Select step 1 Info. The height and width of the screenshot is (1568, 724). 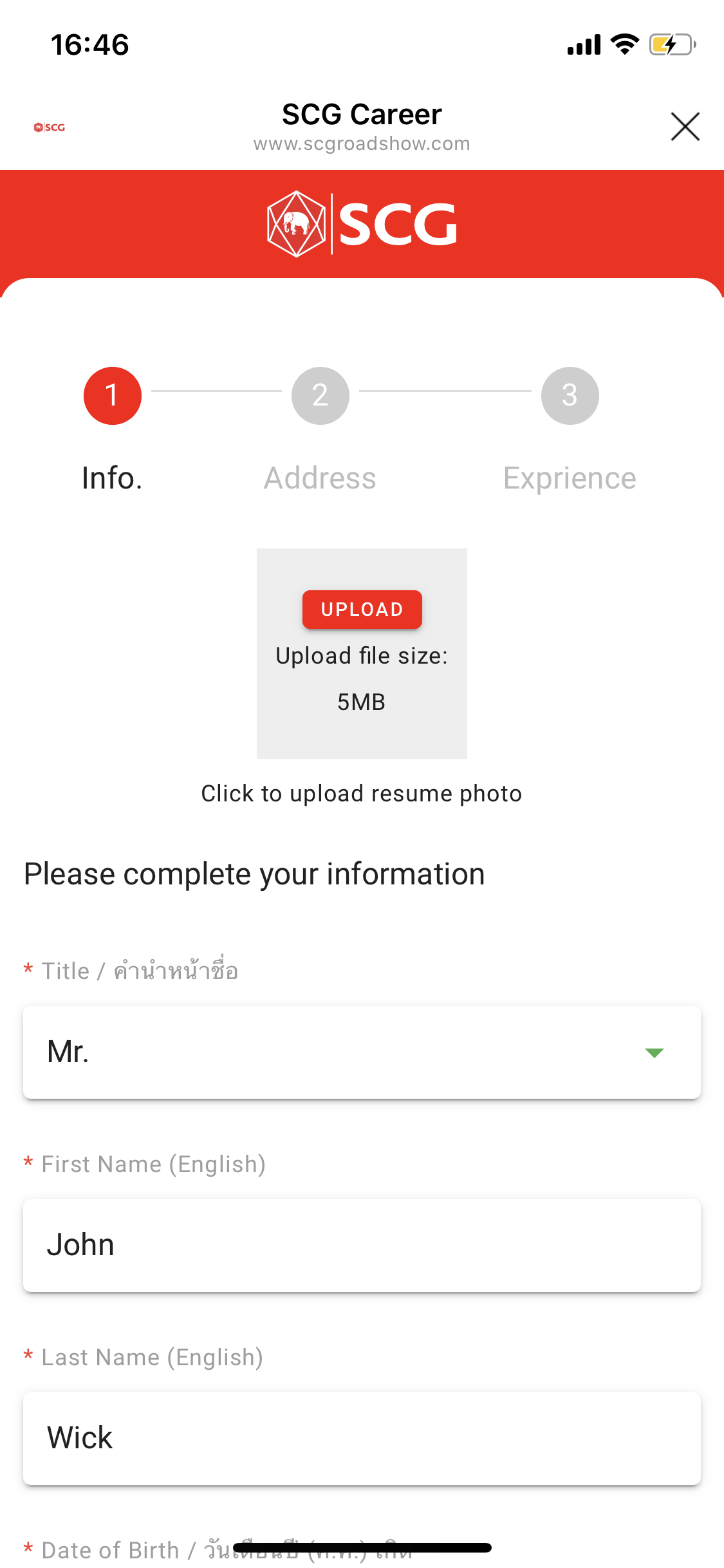[113, 396]
